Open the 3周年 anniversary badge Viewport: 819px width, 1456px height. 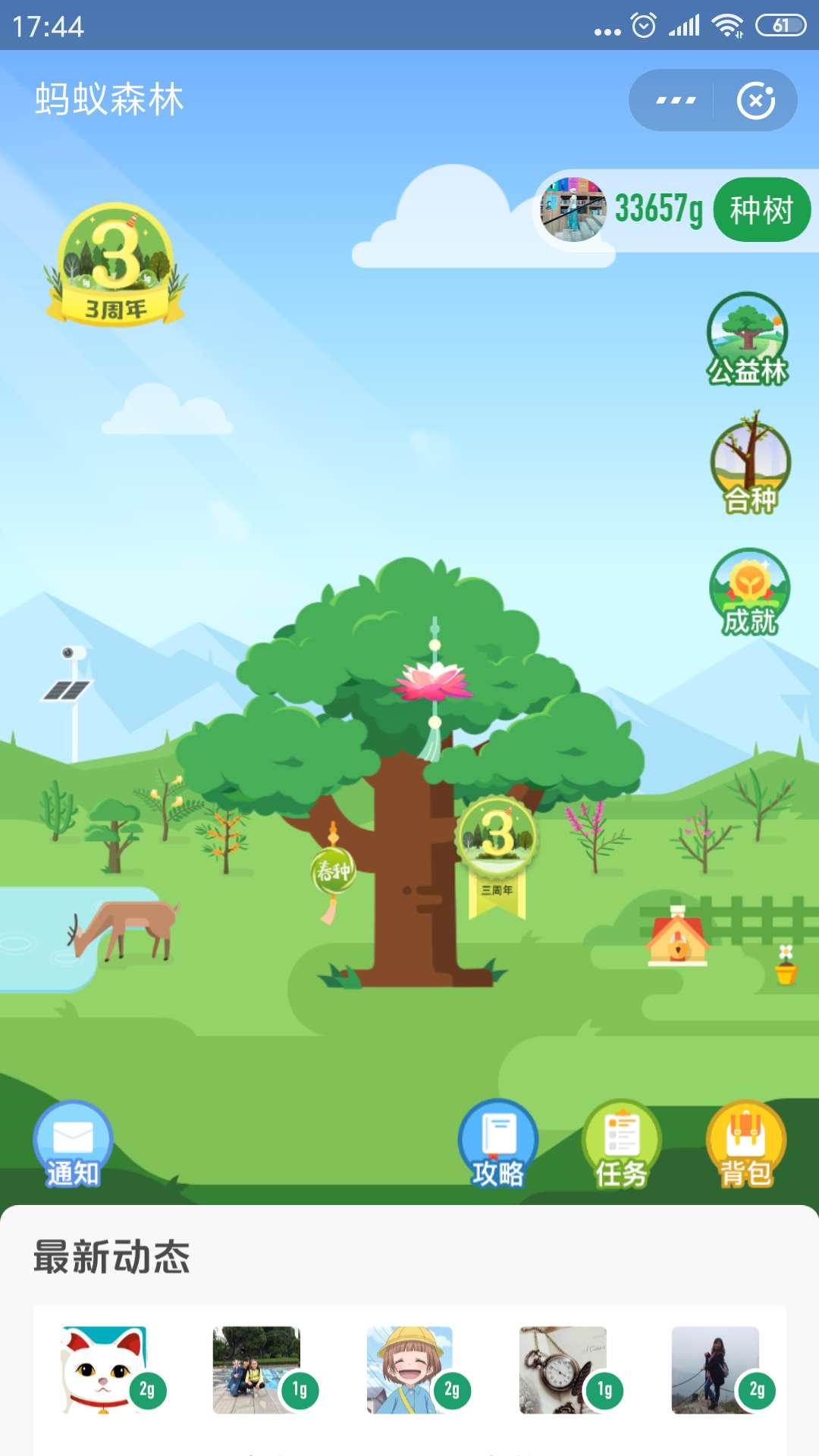[x=115, y=265]
